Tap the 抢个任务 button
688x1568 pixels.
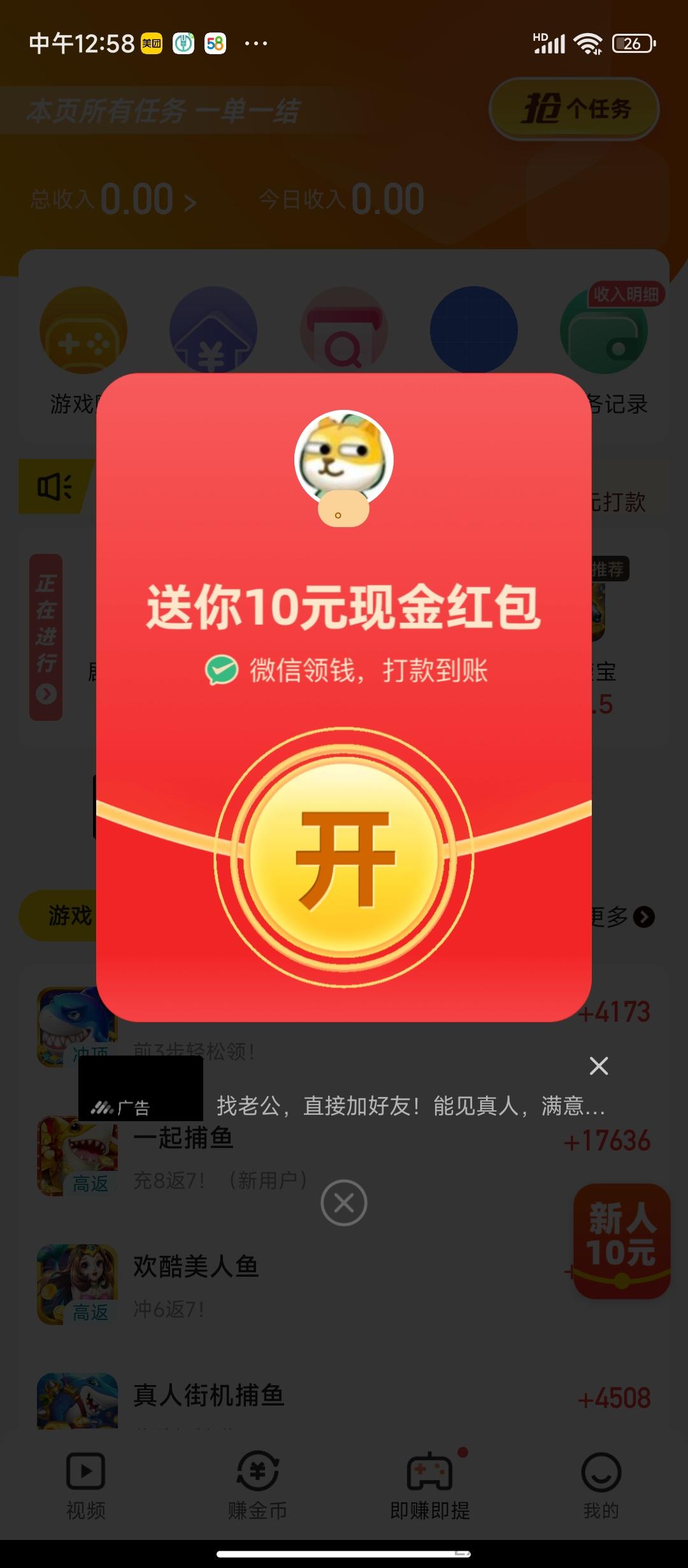[574, 109]
